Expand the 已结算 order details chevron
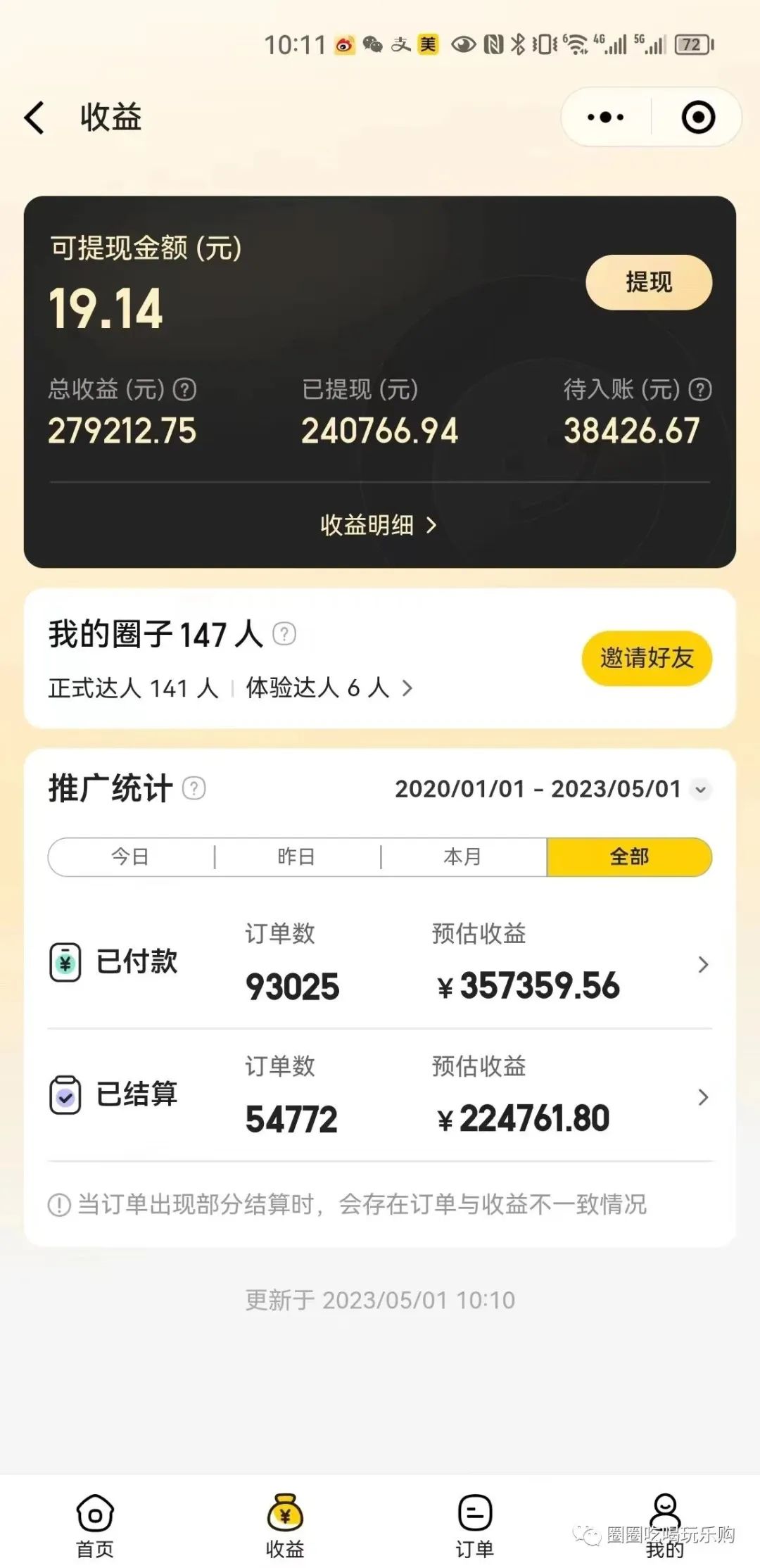The width and height of the screenshot is (760, 1568). [x=702, y=1097]
